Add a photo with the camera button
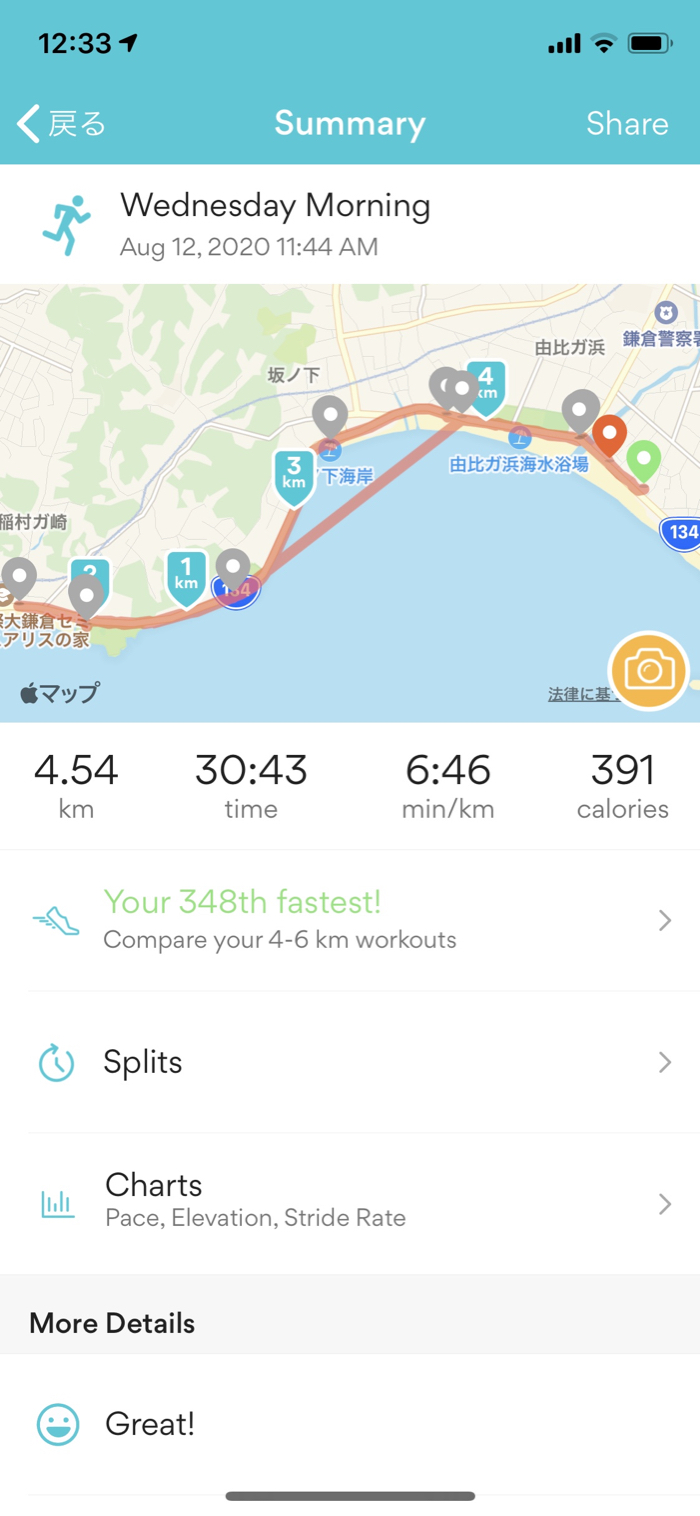This screenshot has height=1516, width=700. pos(649,671)
